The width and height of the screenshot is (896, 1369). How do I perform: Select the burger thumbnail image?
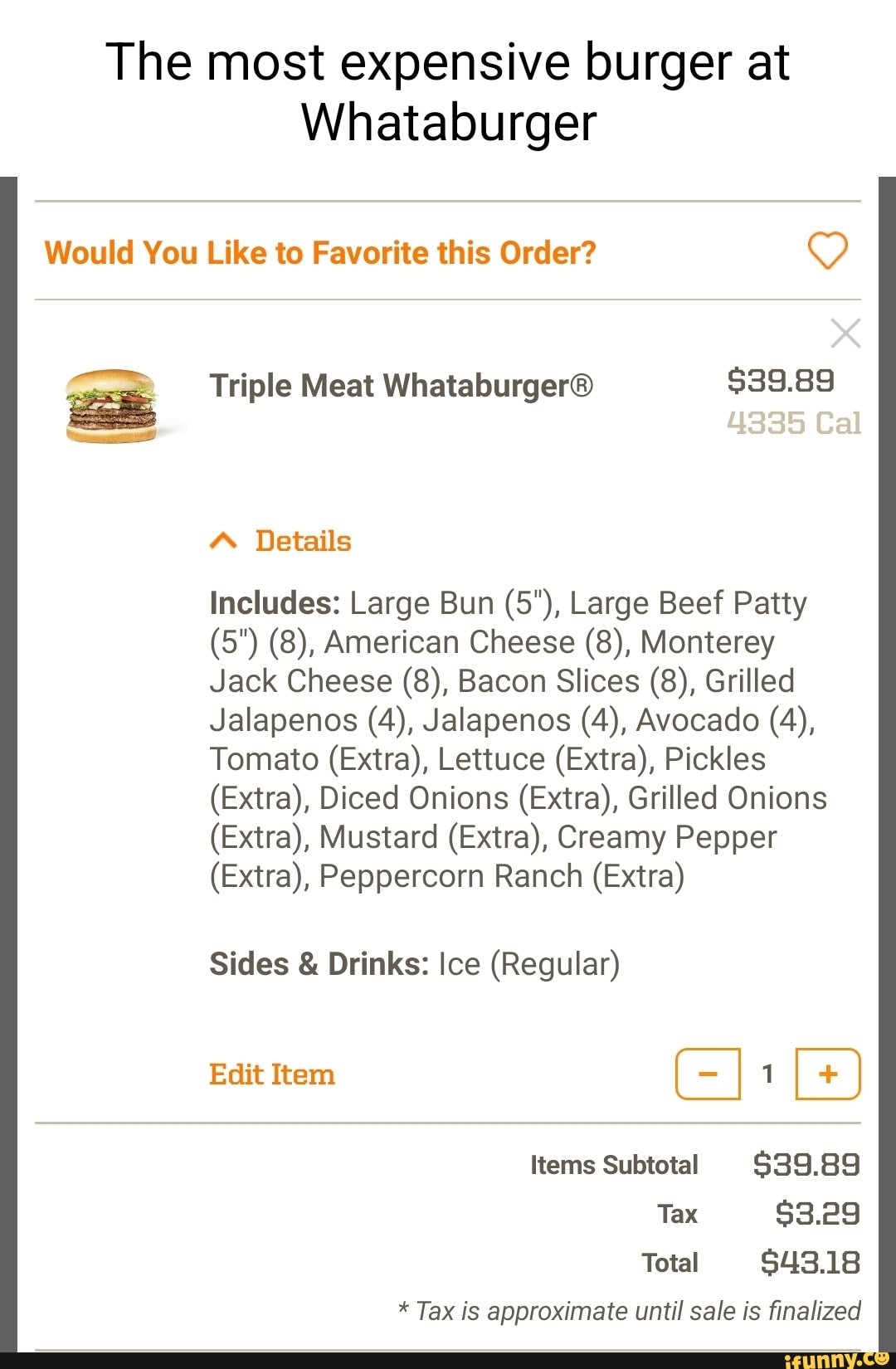[x=110, y=407]
